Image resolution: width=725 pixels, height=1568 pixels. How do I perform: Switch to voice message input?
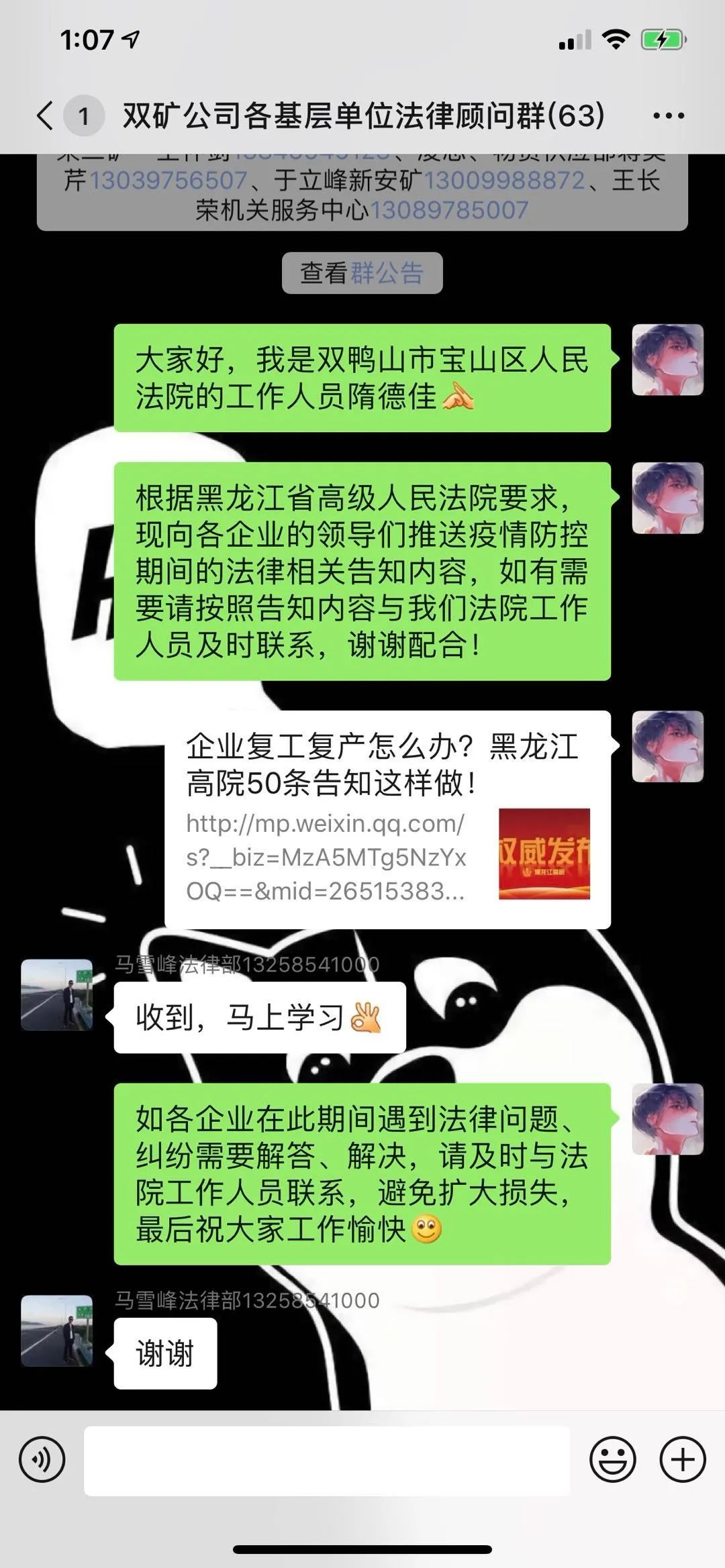[42, 1459]
